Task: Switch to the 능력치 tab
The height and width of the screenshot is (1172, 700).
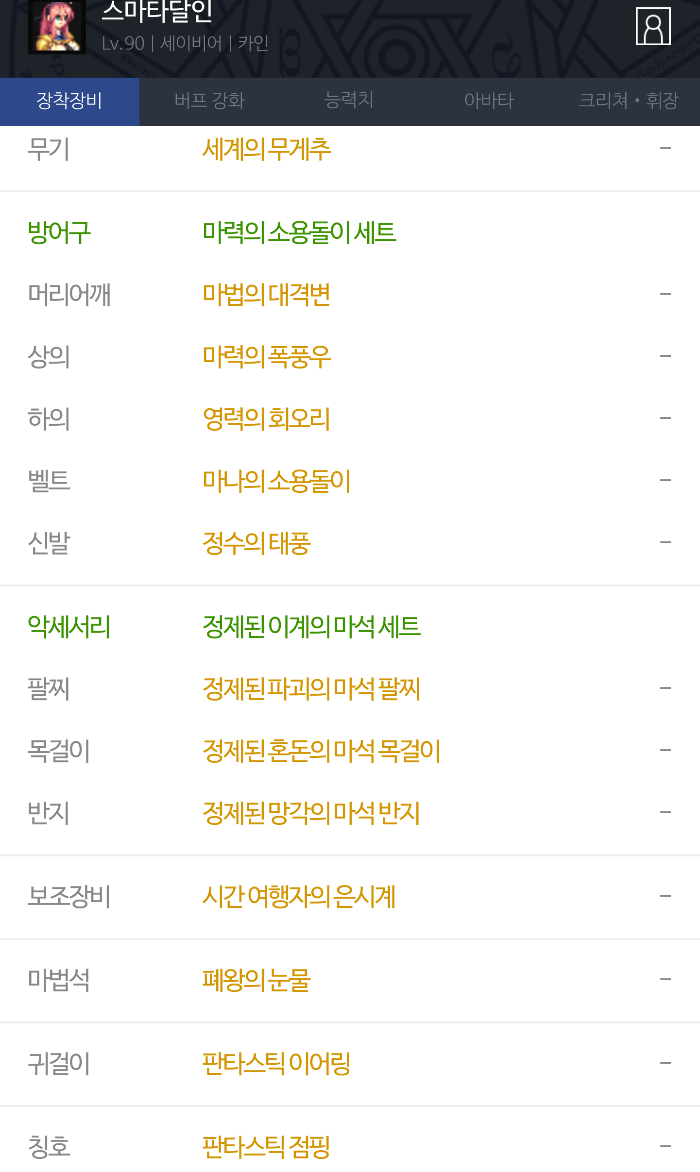Action: [x=349, y=101]
